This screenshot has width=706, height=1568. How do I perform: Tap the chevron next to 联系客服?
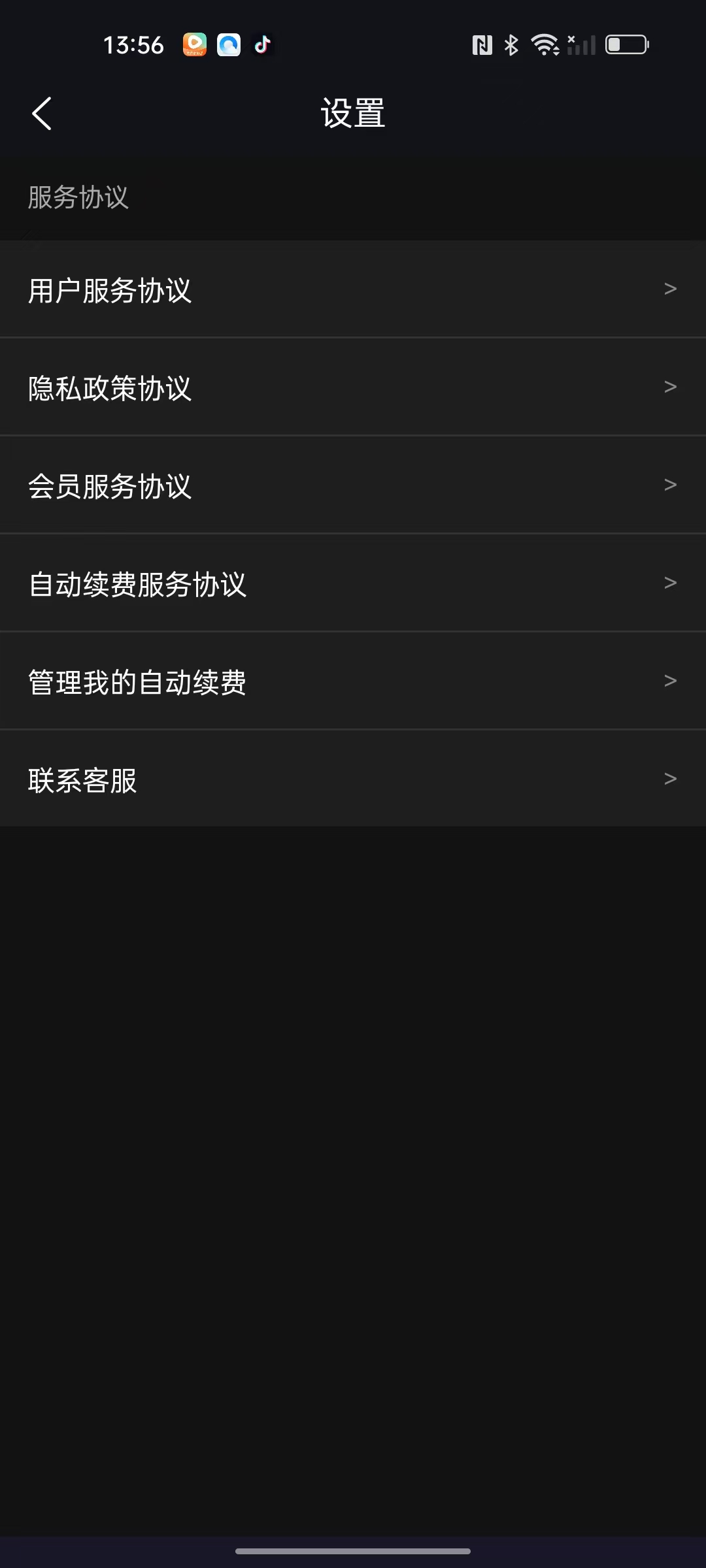point(669,777)
